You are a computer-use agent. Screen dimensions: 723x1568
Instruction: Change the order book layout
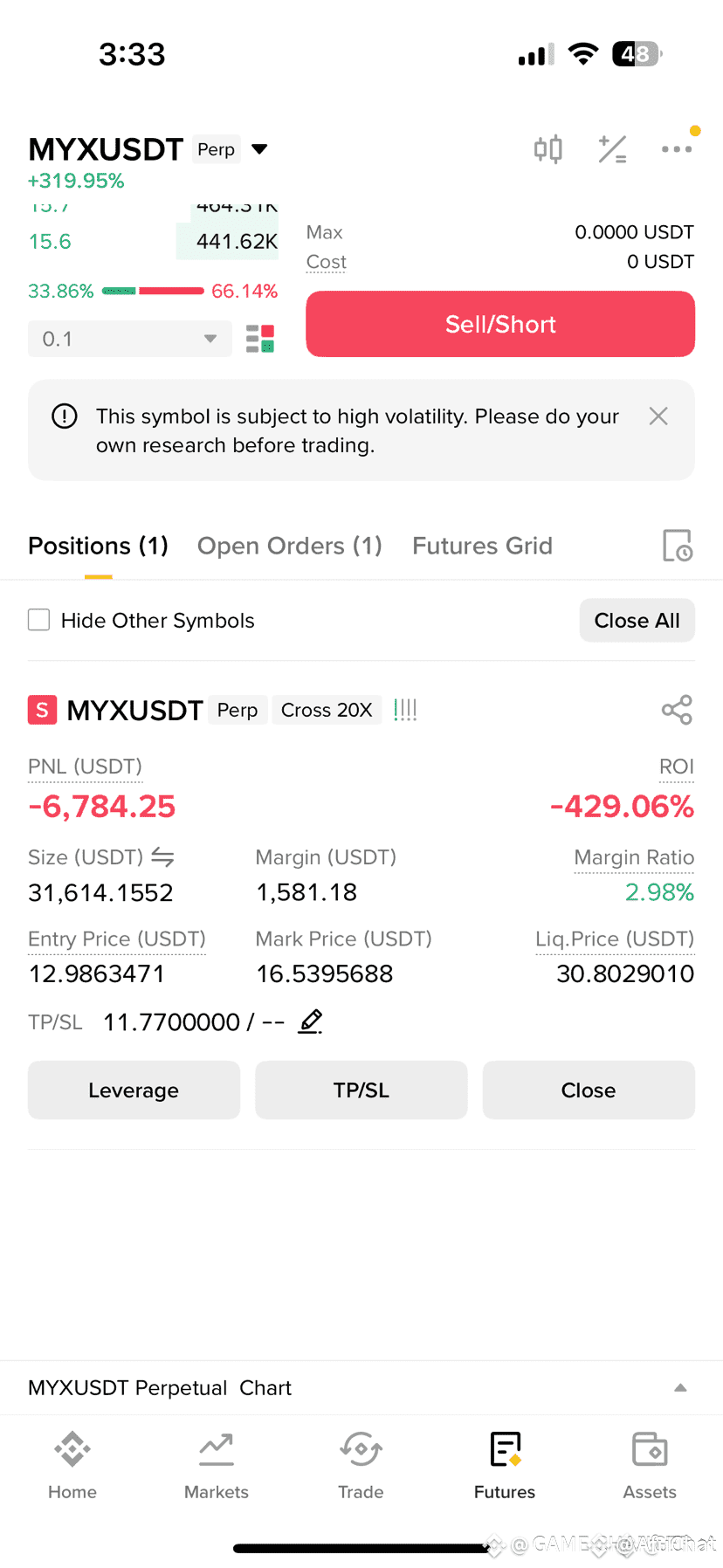pos(260,339)
